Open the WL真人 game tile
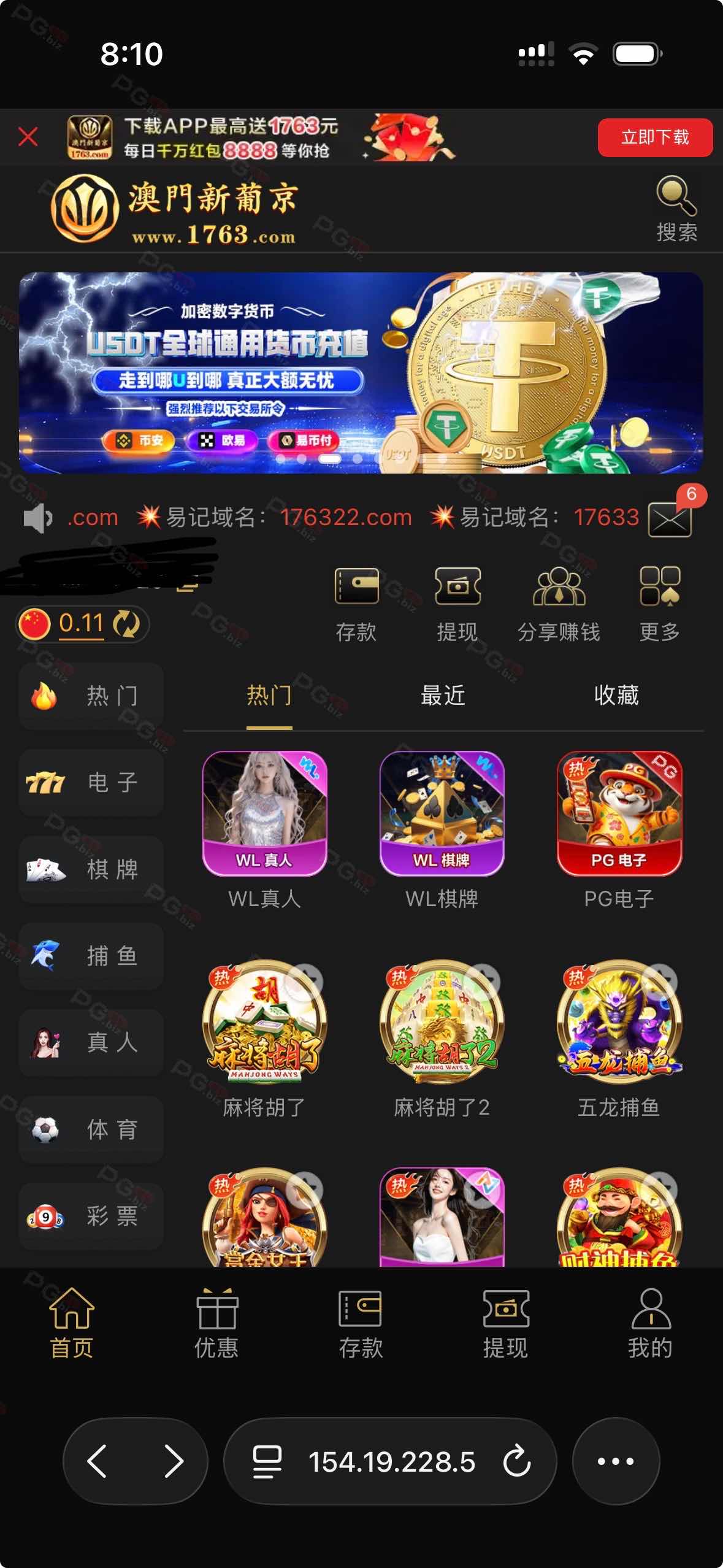 (x=264, y=813)
